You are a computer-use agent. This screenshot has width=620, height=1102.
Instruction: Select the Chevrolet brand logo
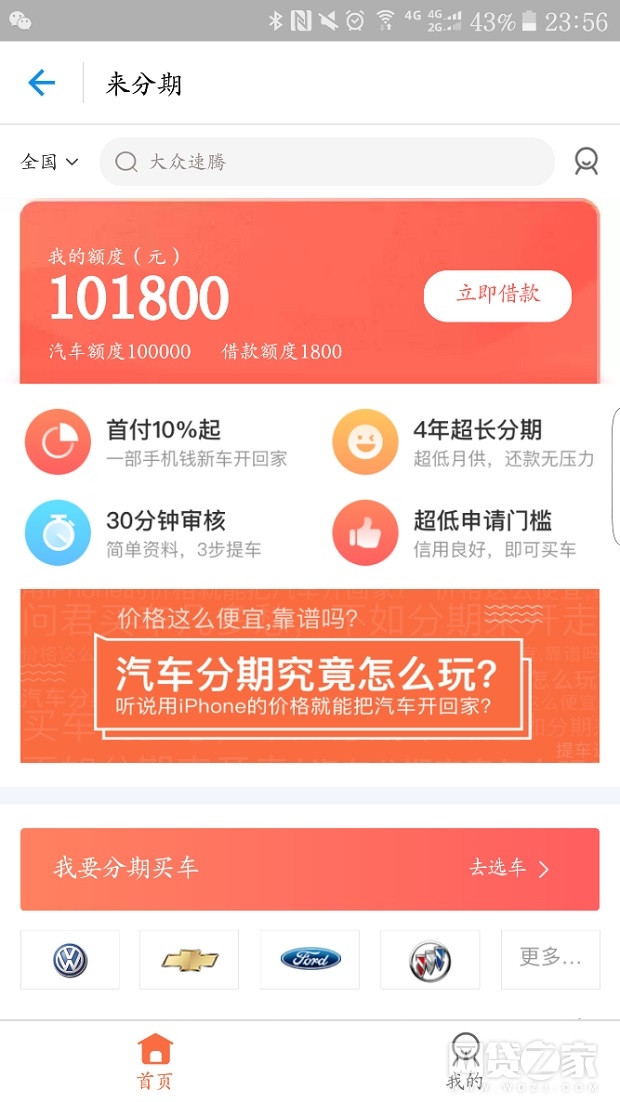point(189,960)
